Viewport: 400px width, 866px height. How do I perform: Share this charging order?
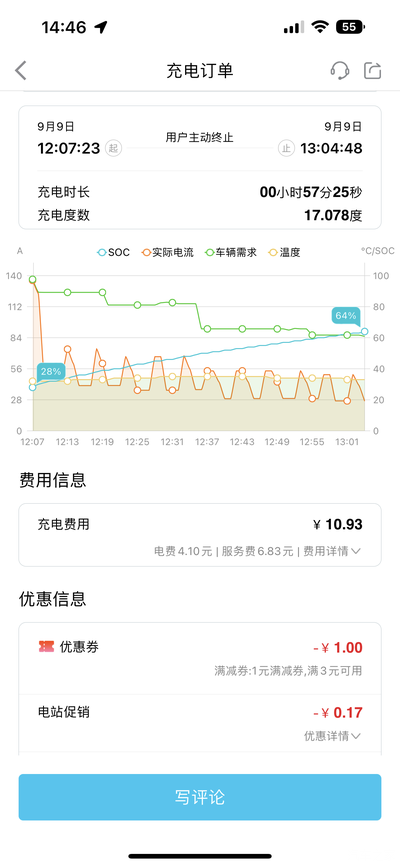[x=372, y=71]
